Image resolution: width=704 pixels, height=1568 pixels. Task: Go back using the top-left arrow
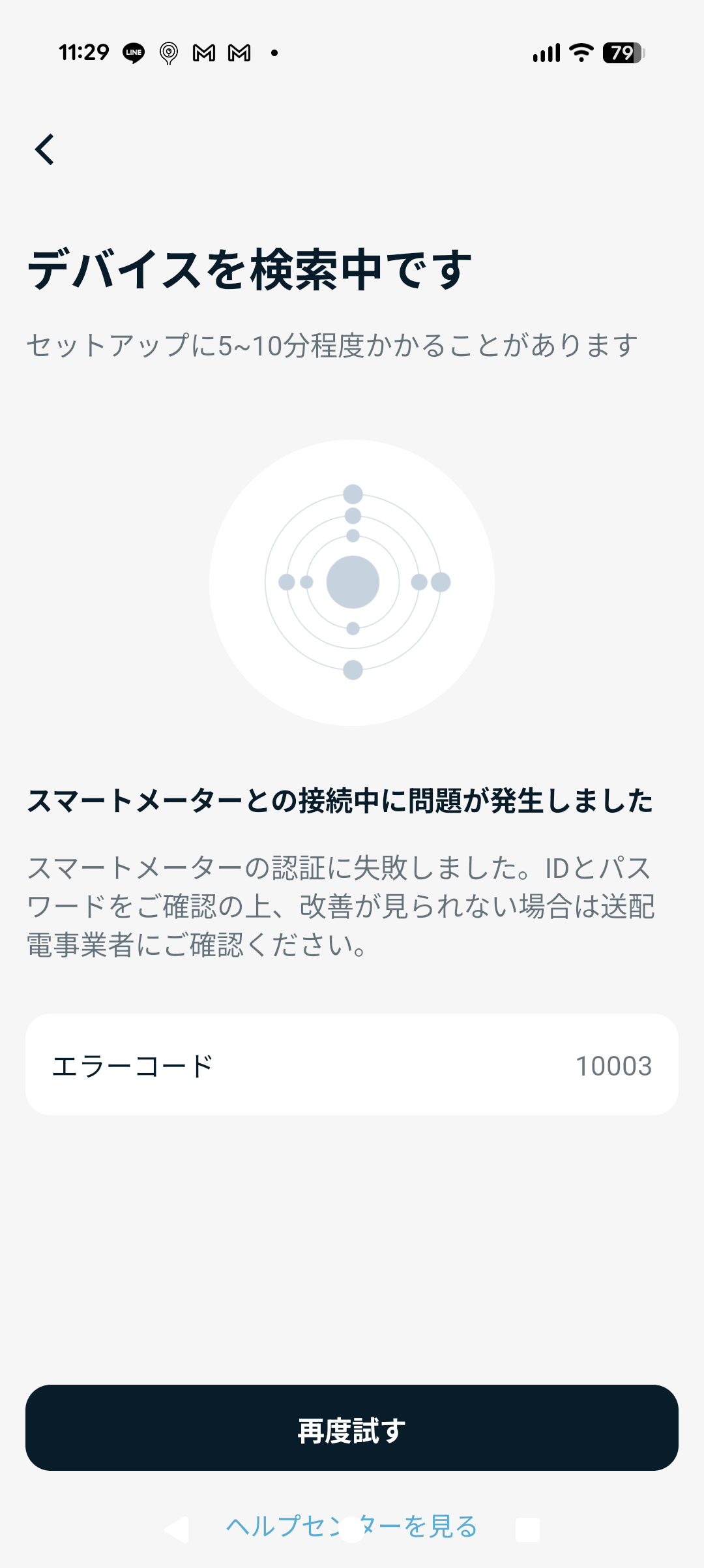pos(44,149)
